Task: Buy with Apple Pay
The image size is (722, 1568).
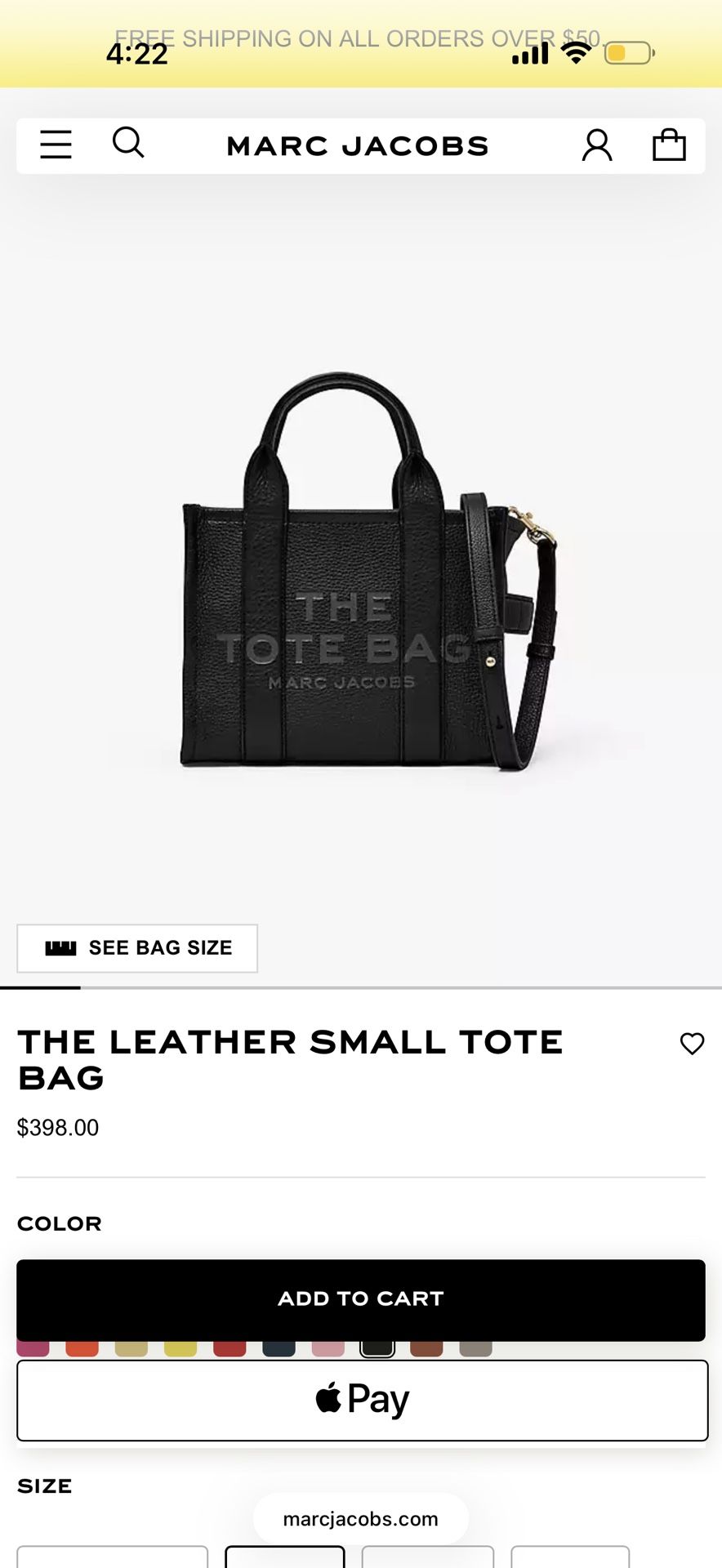Action: pyautogui.click(x=362, y=1400)
